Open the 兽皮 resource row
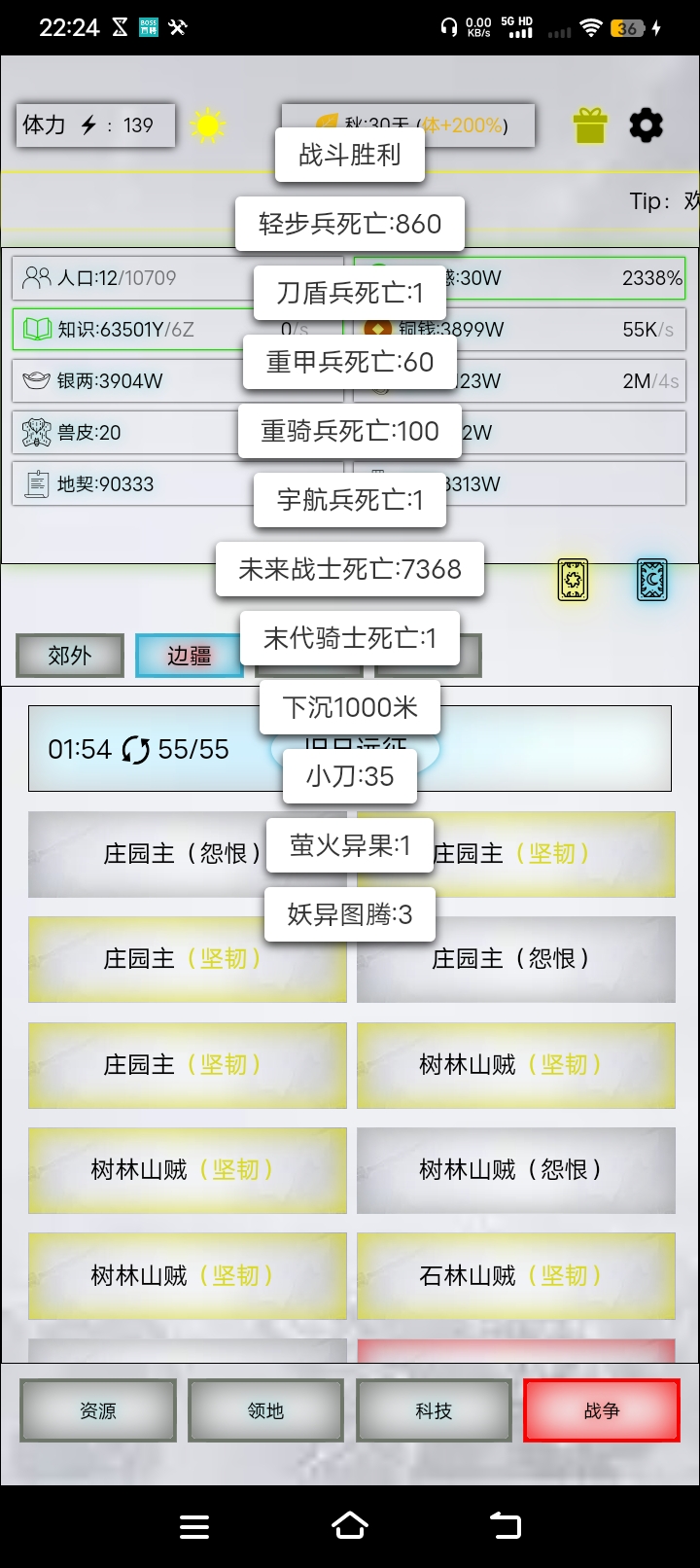Viewport: 700px width, 1568px height. [x=126, y=433]
